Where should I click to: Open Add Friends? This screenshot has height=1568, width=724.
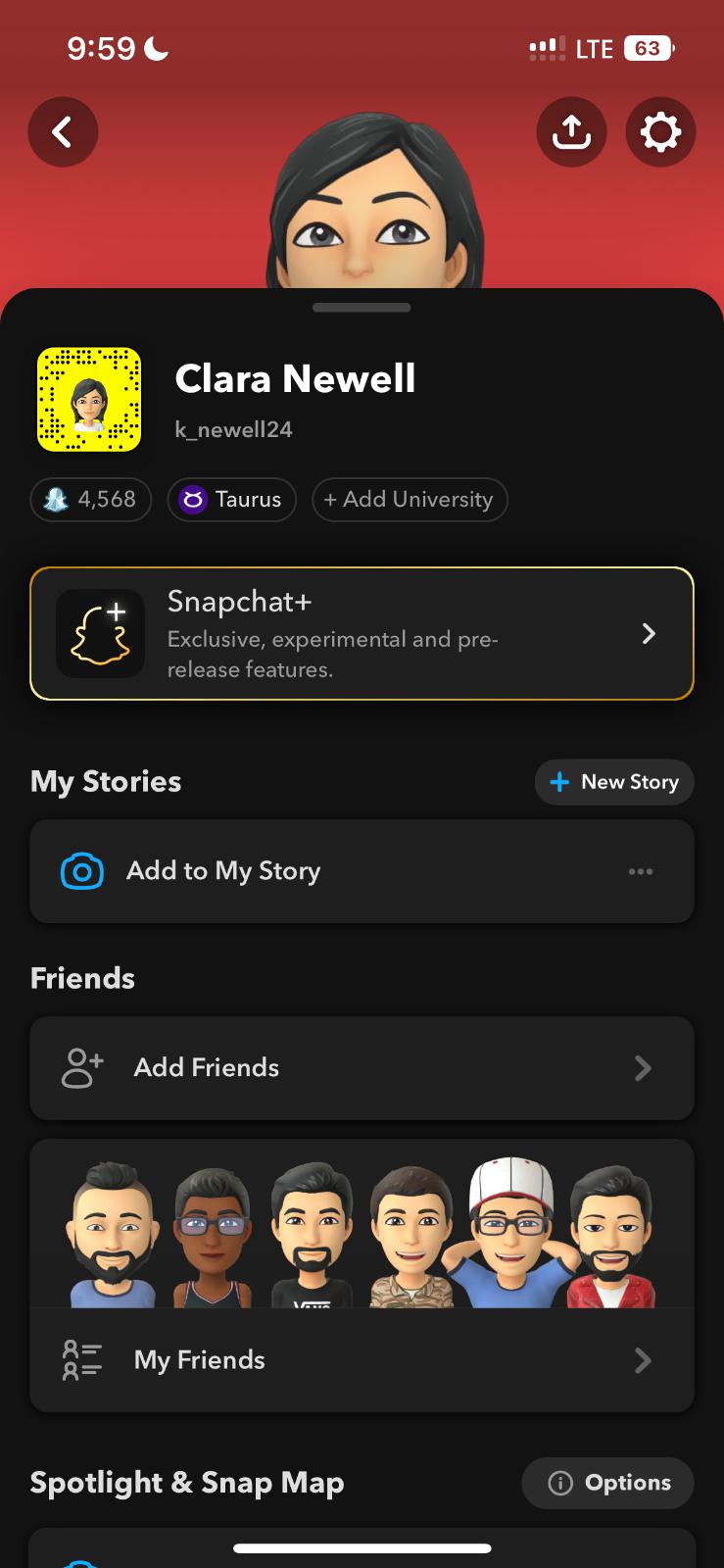pos(362,1067)
